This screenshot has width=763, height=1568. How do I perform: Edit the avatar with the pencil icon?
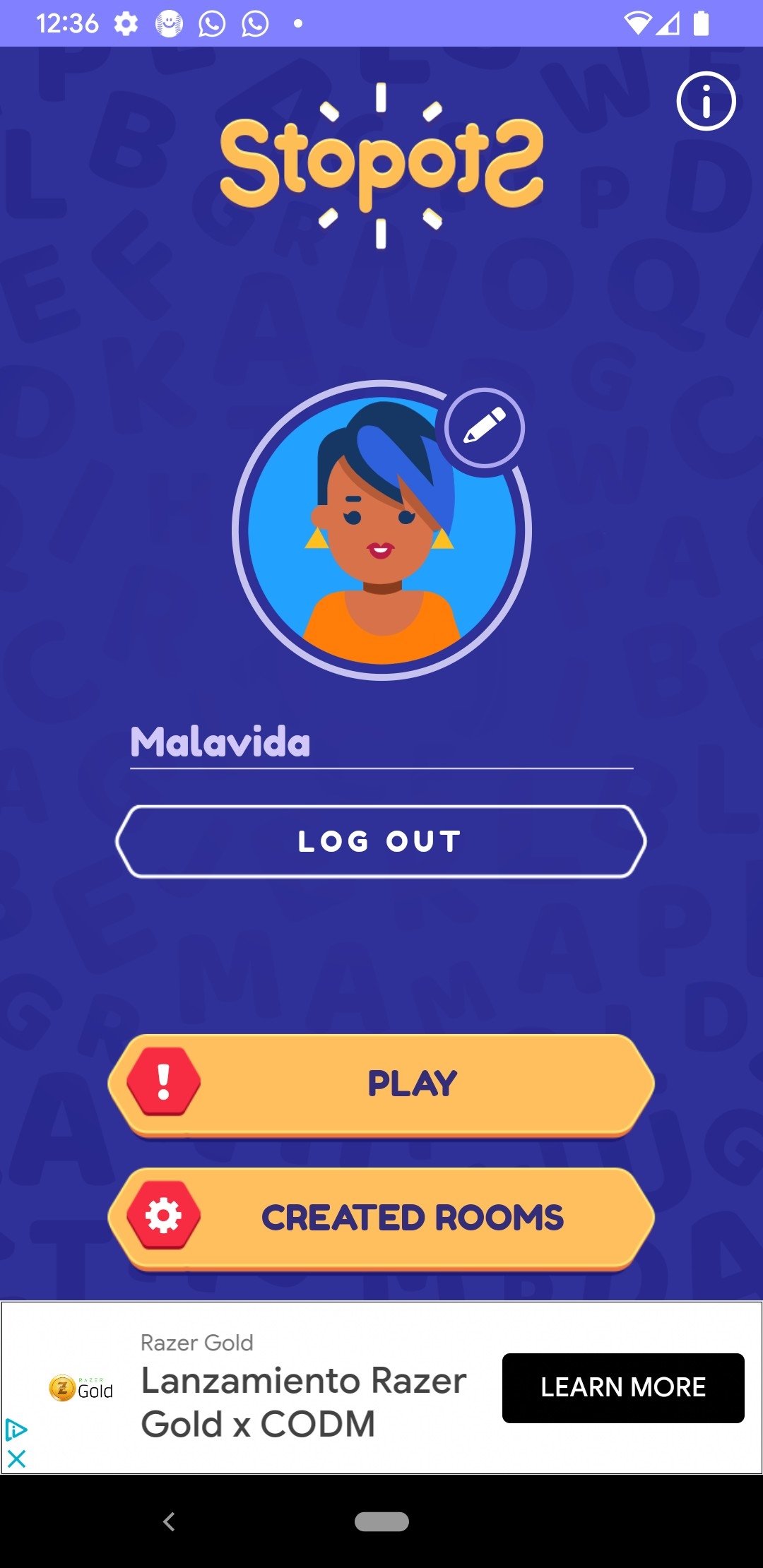pyautogui.click(x=485, y=427)
